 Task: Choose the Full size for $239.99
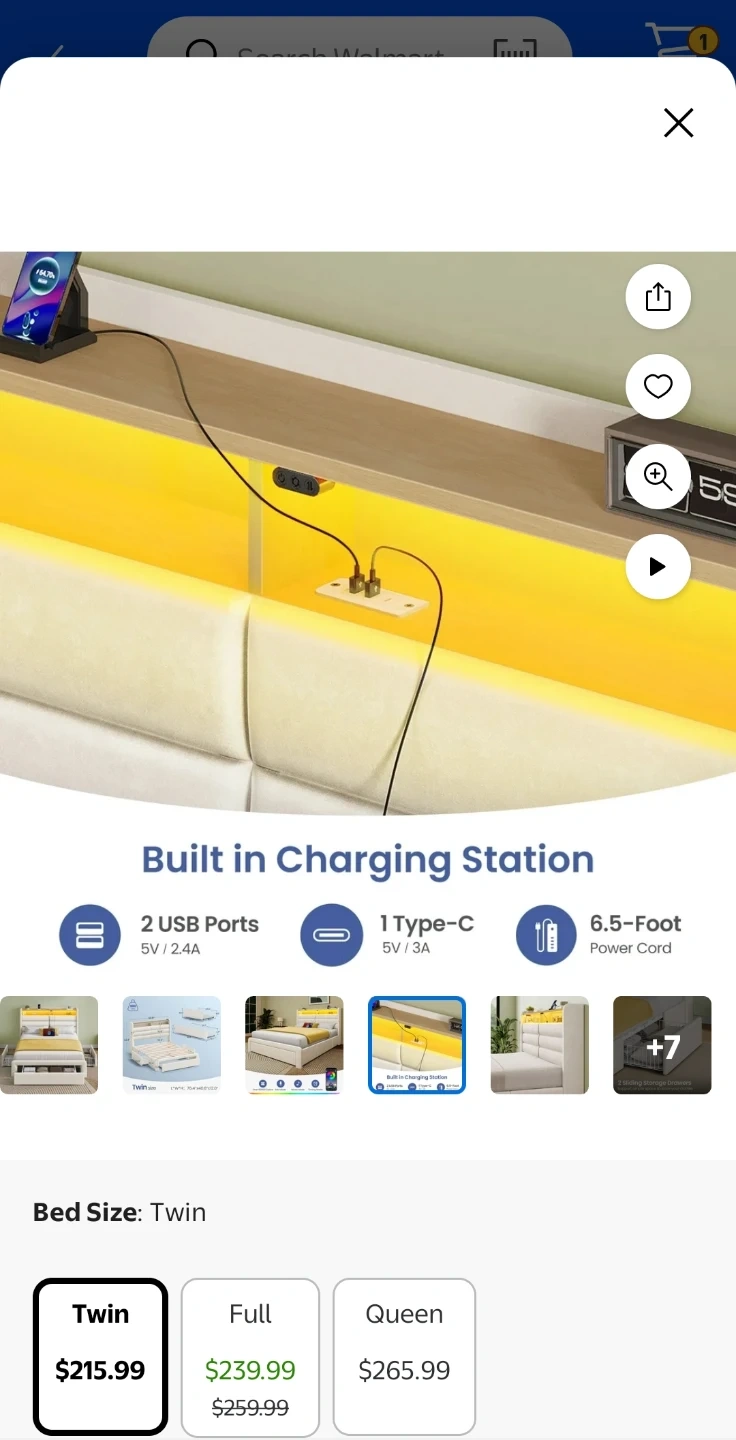click(250, 1356)
